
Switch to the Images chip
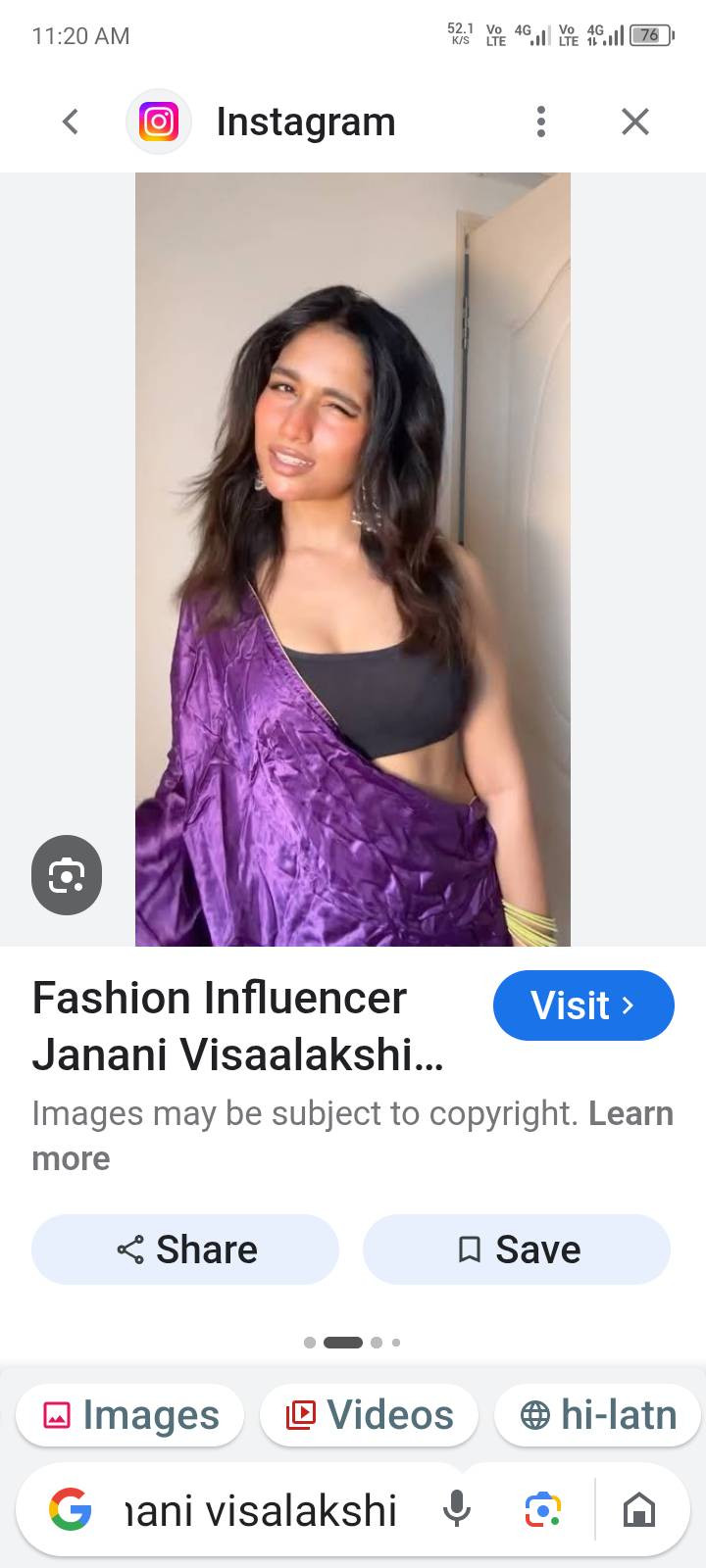click(129, 1415)
